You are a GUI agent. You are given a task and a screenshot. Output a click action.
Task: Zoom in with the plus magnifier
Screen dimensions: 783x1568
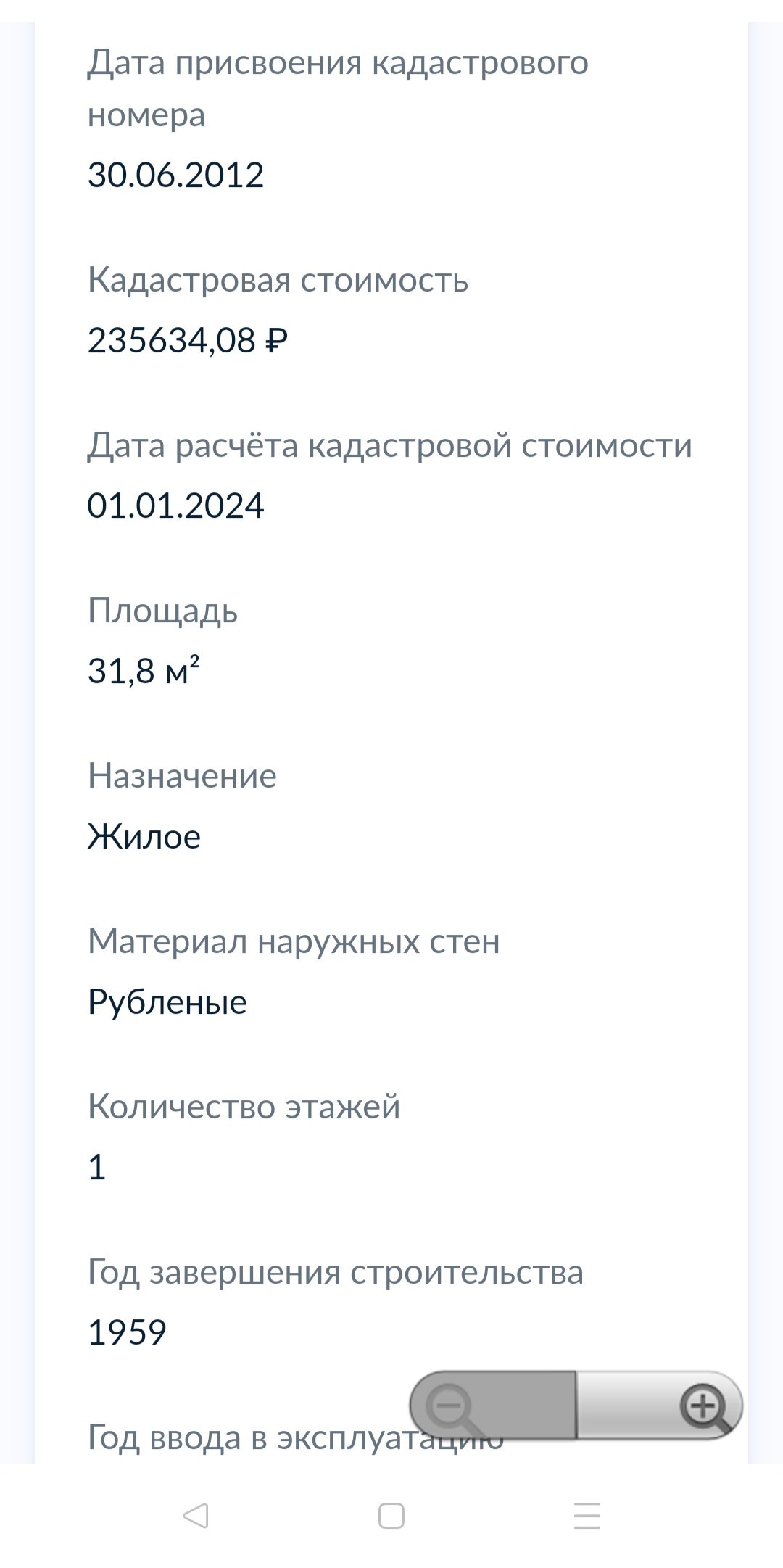(x=702, y=1406)
